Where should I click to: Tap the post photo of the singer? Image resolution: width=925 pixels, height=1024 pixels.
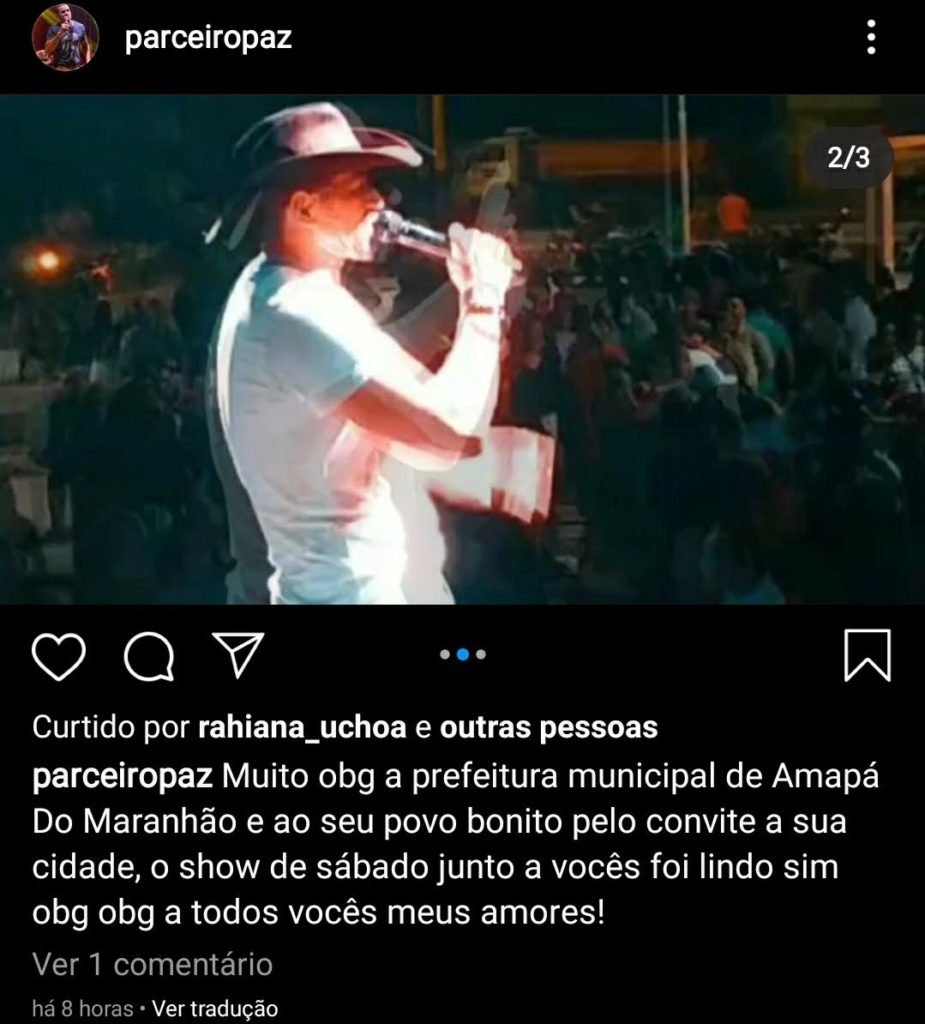pos(462,350)
